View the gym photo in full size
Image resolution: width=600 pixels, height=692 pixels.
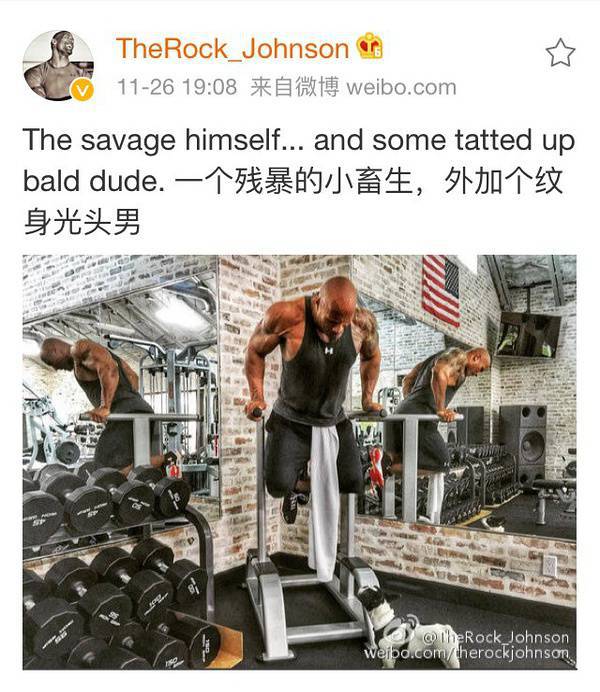click(299, 462)
